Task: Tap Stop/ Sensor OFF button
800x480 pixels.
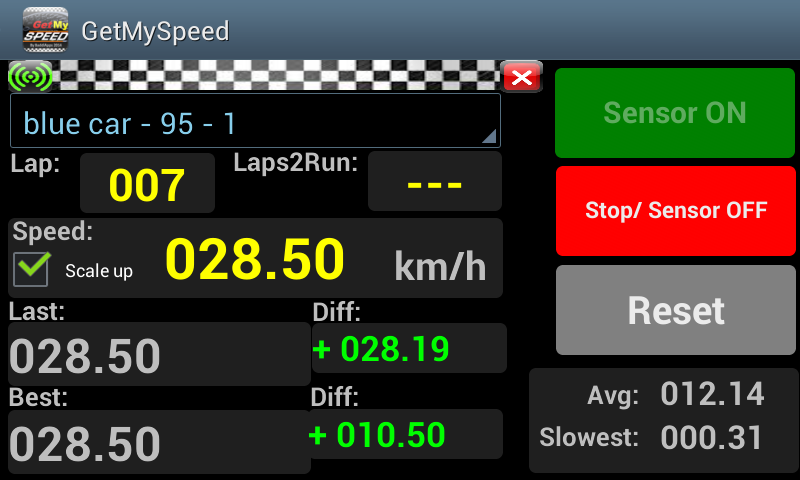Action: click(x=675, y=210)
